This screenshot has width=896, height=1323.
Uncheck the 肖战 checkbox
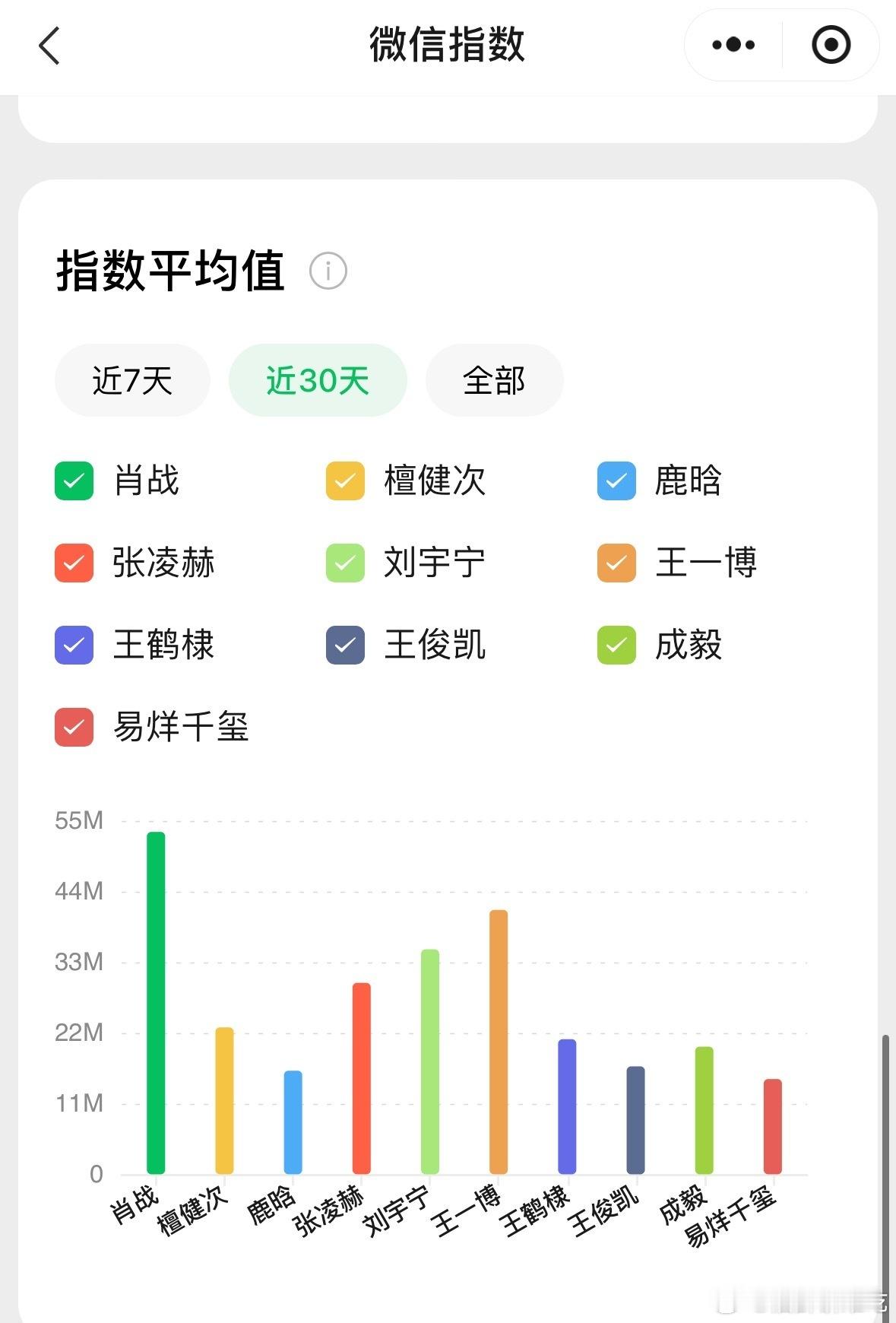click(72, 481)
